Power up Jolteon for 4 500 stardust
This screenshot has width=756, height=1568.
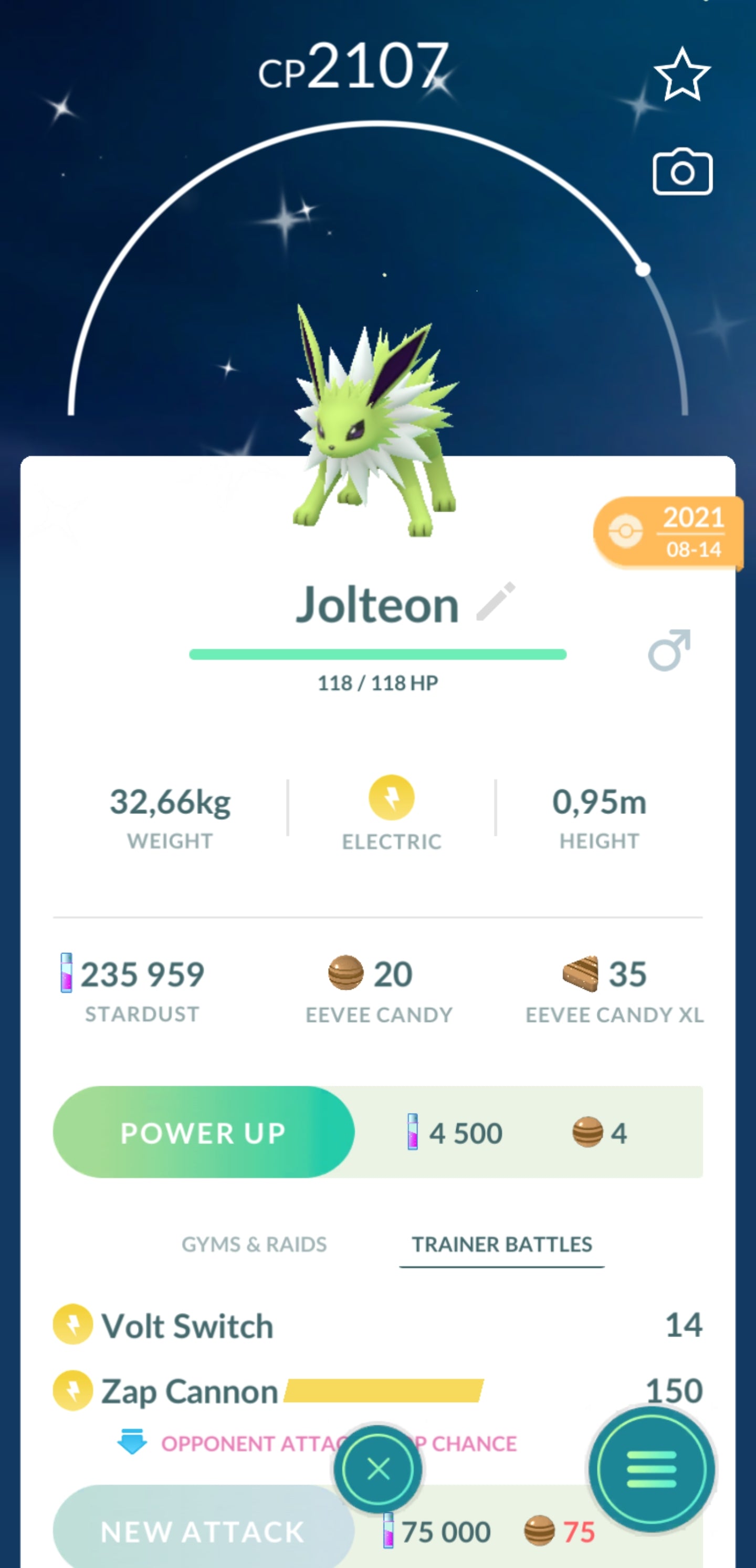pos(204,1132)
